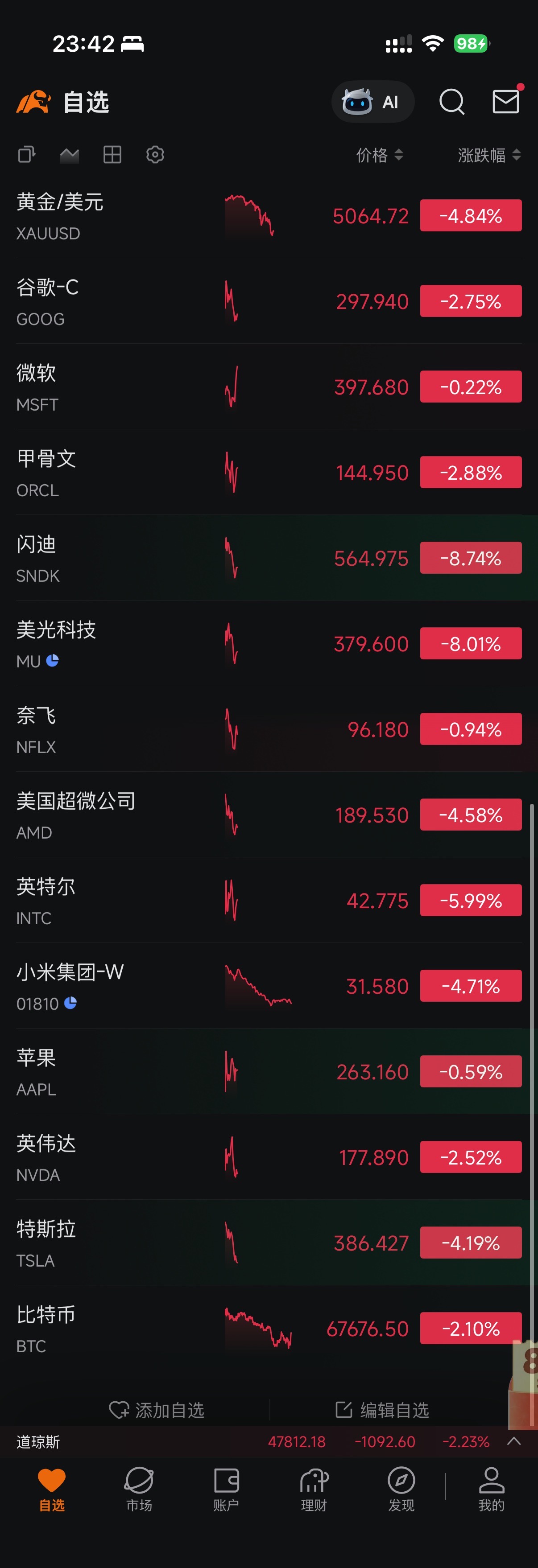Open the AI assistant button

tap(373, 102)
